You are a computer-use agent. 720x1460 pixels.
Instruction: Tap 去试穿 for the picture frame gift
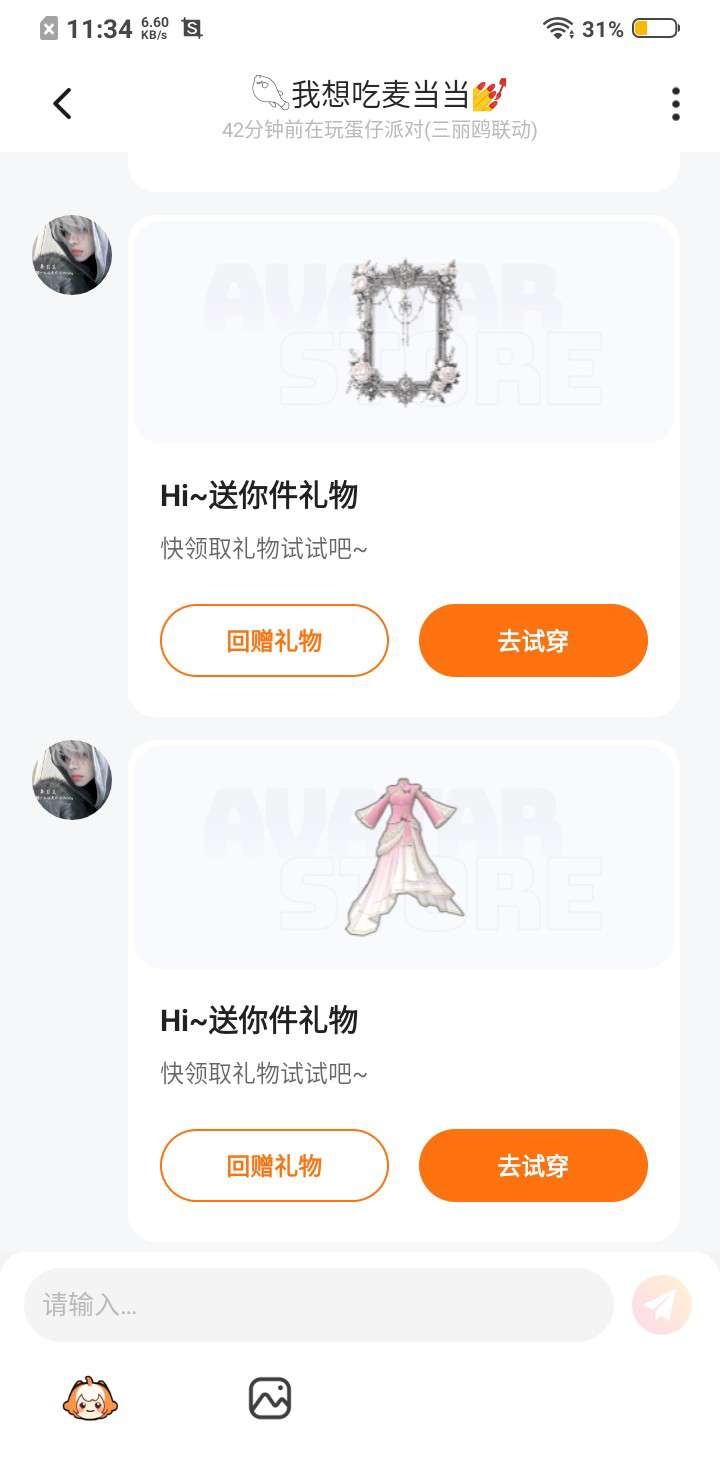click(x=533, y=641)
